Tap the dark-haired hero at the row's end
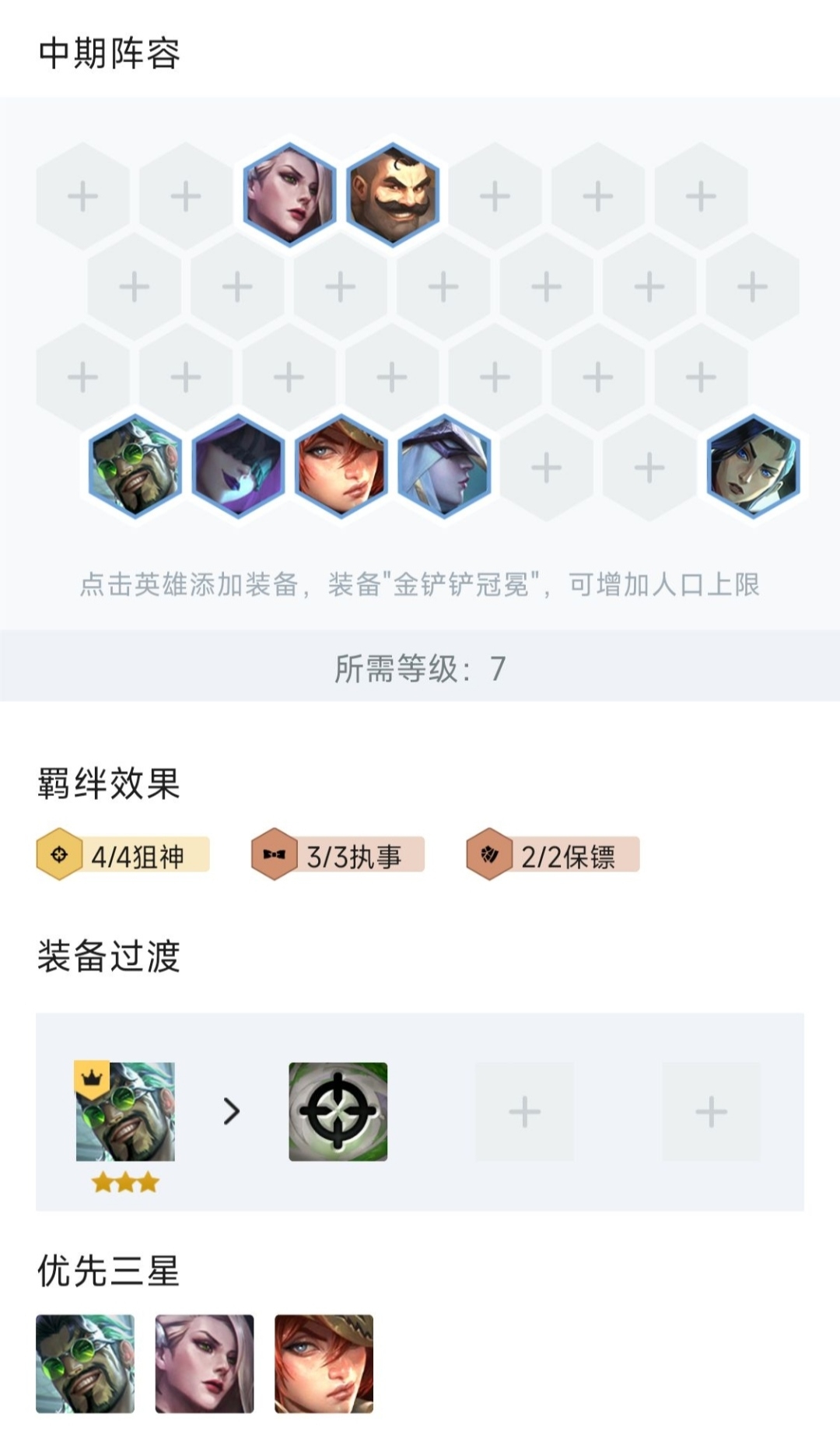This screenshot has height=1431, width=840. click(753, 467)
